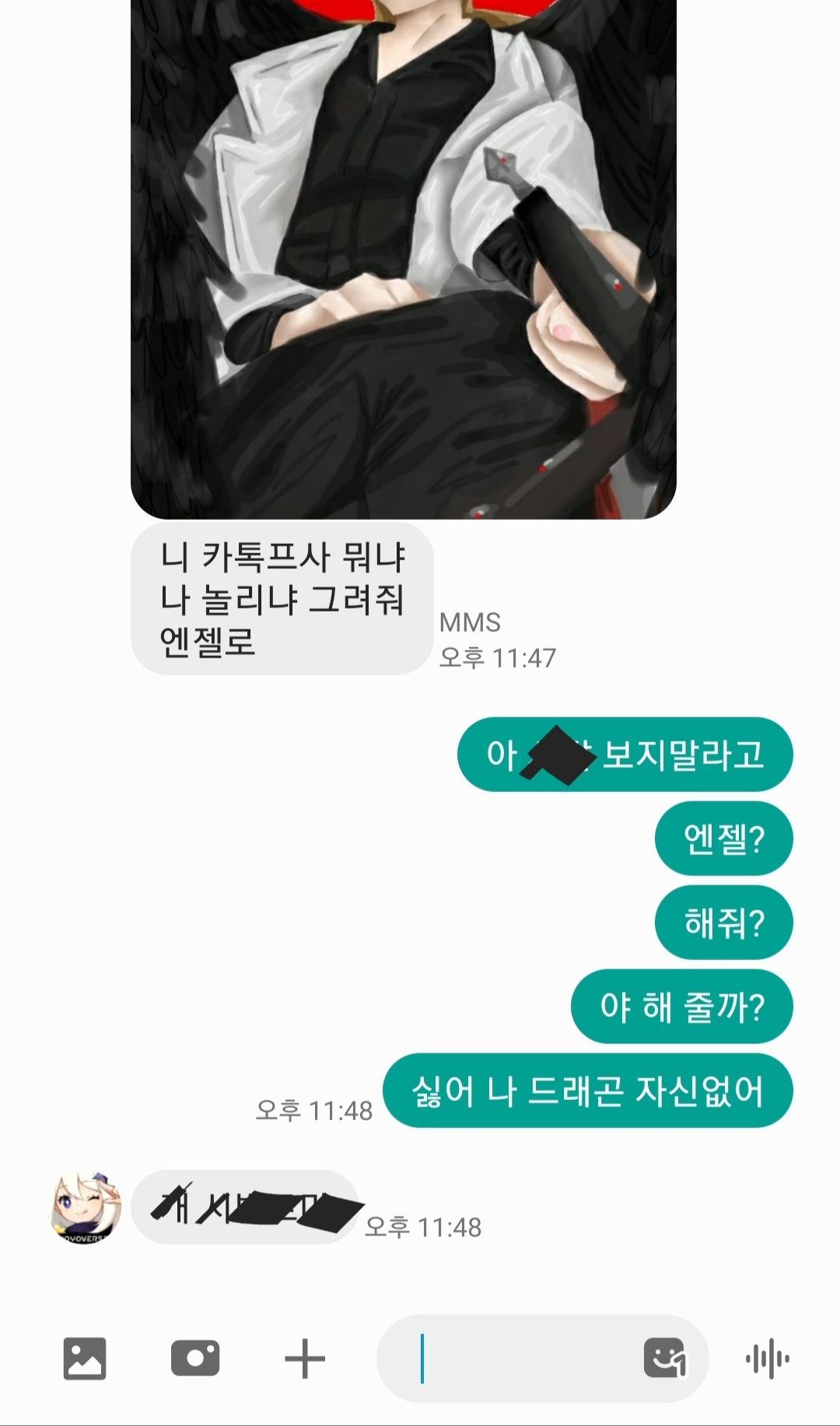This screenshot has height=1426, width=840.
Task: Open the sticker emoji picker
Action: (x=664, y=1358)
